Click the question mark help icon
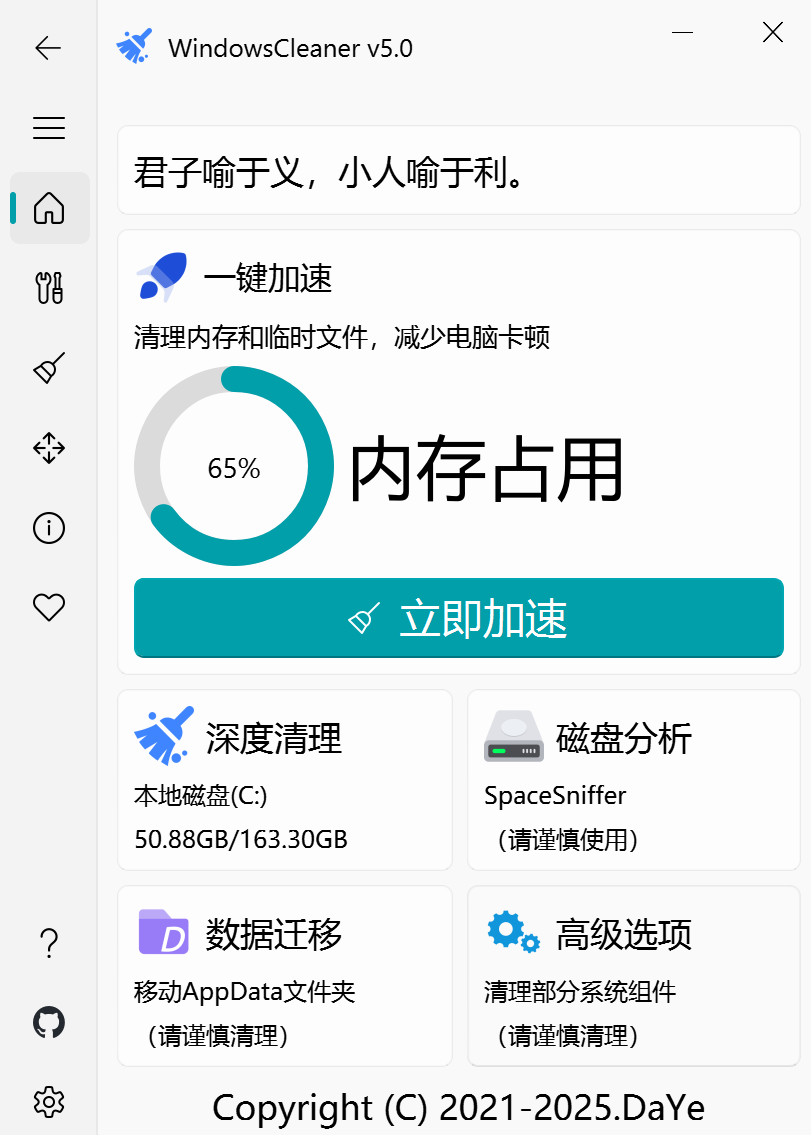Image resolution: width=811 pixels, height=1135 pixels. pos(48,942)
